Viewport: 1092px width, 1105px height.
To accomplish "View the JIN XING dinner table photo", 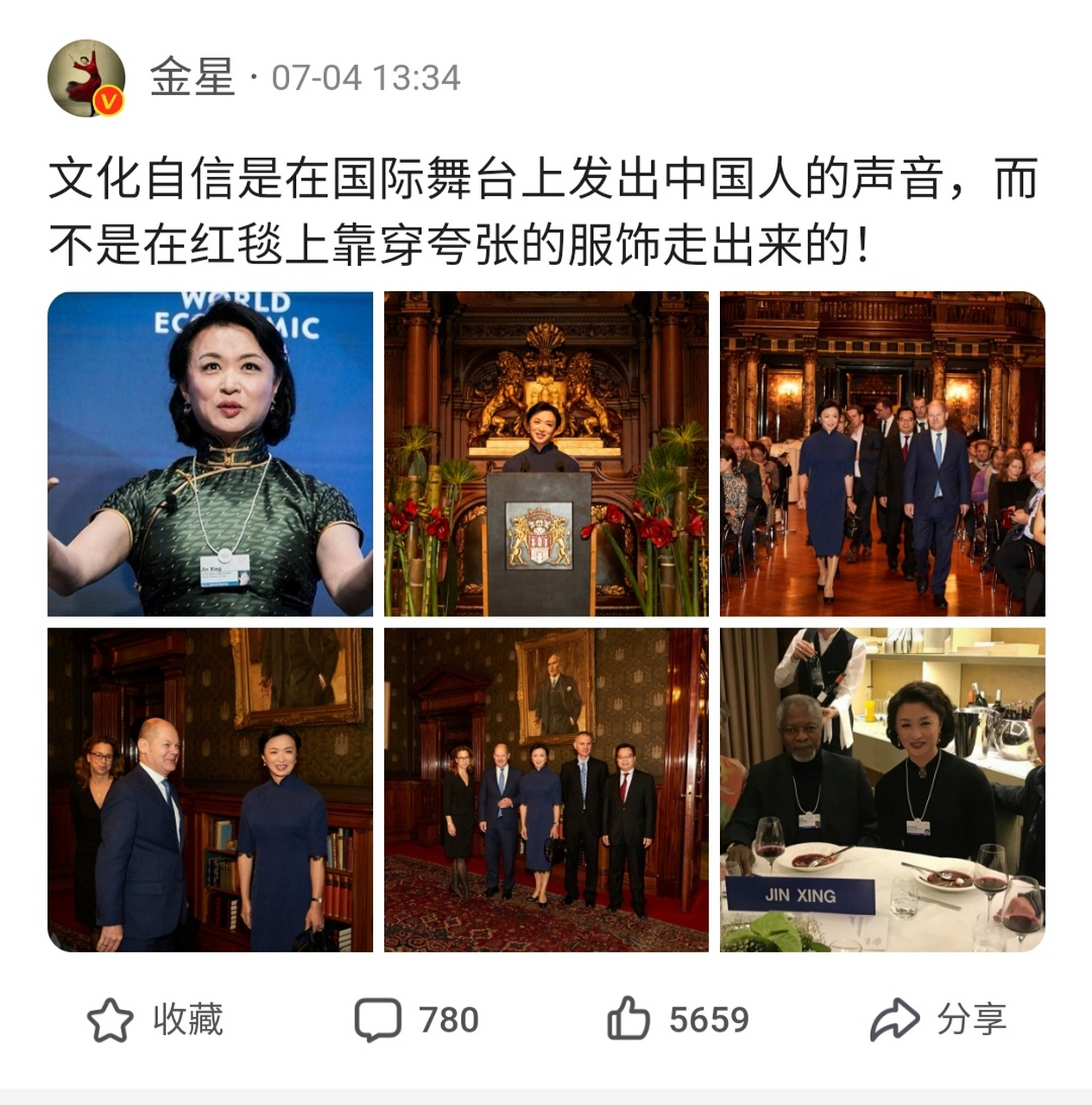I will tap(881, 790).
